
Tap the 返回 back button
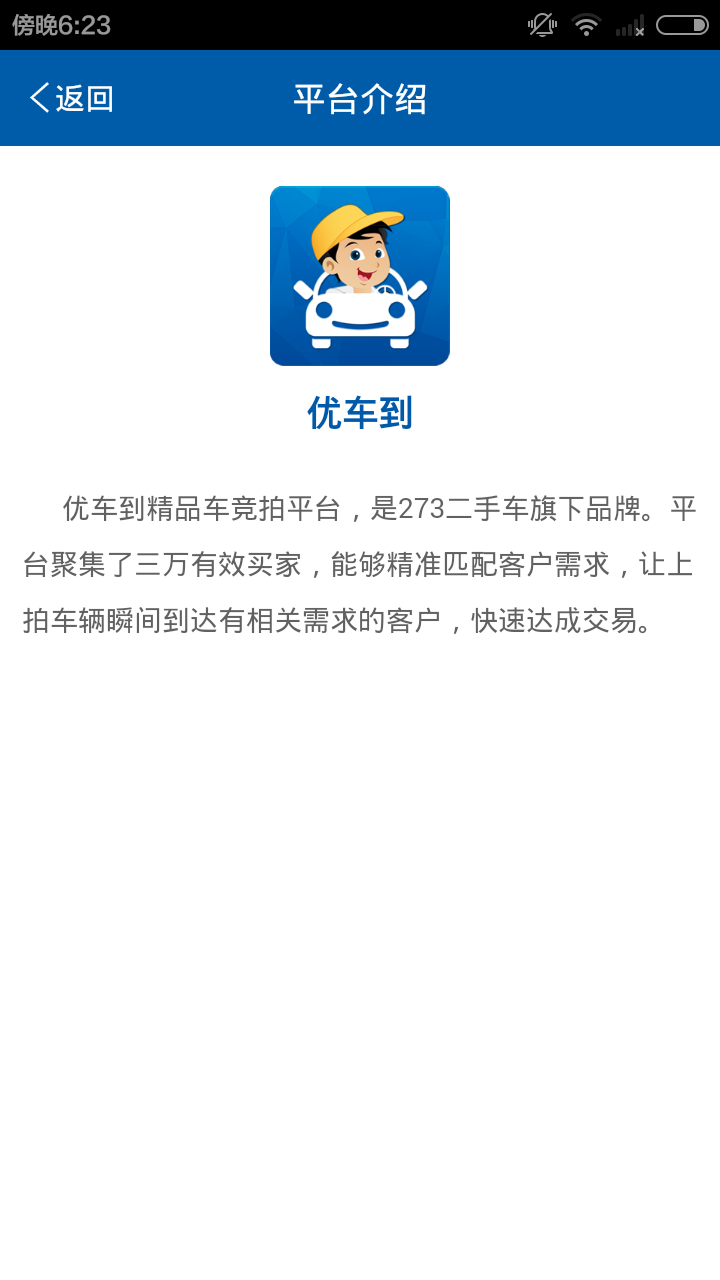[x=71, y=98]
